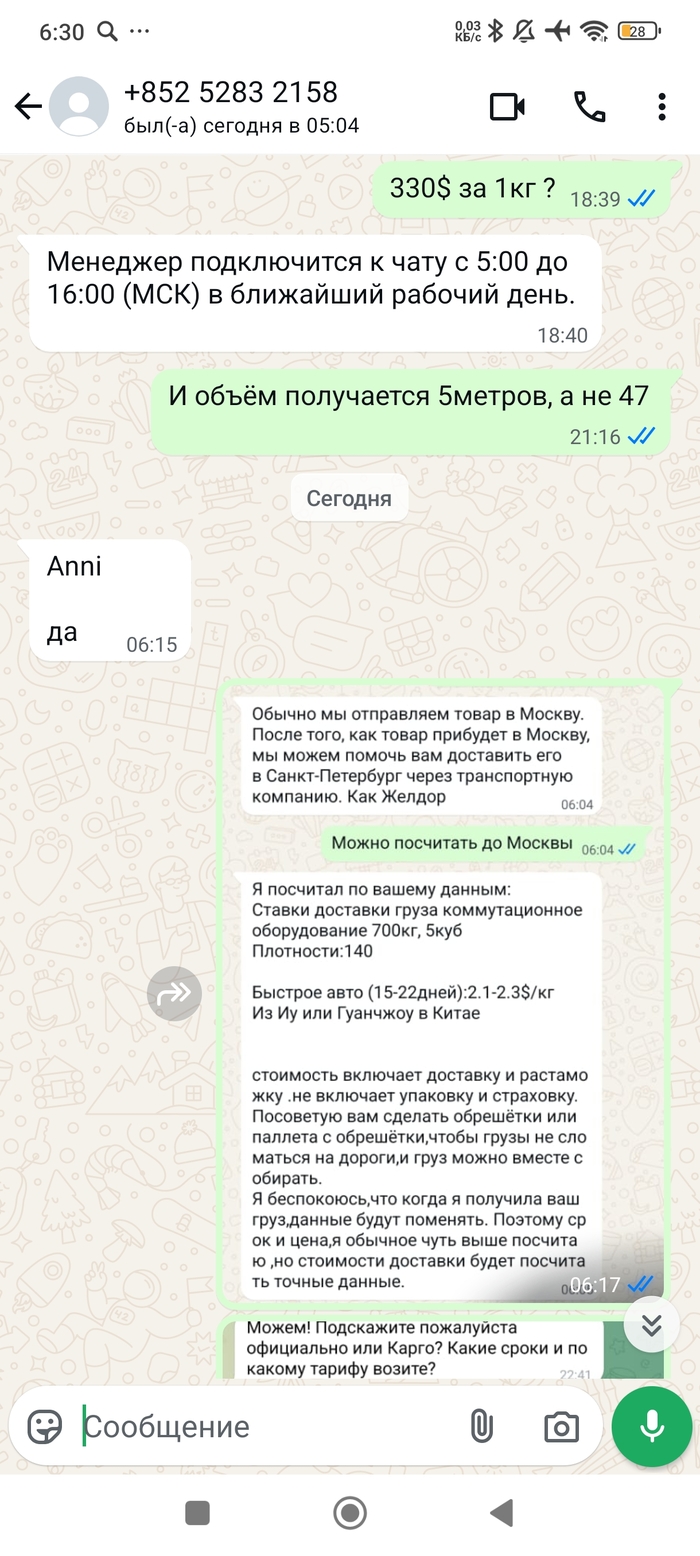Viewport: 700px width, 1556px height.
Task: Start a voice call
Action: (589, 107)
